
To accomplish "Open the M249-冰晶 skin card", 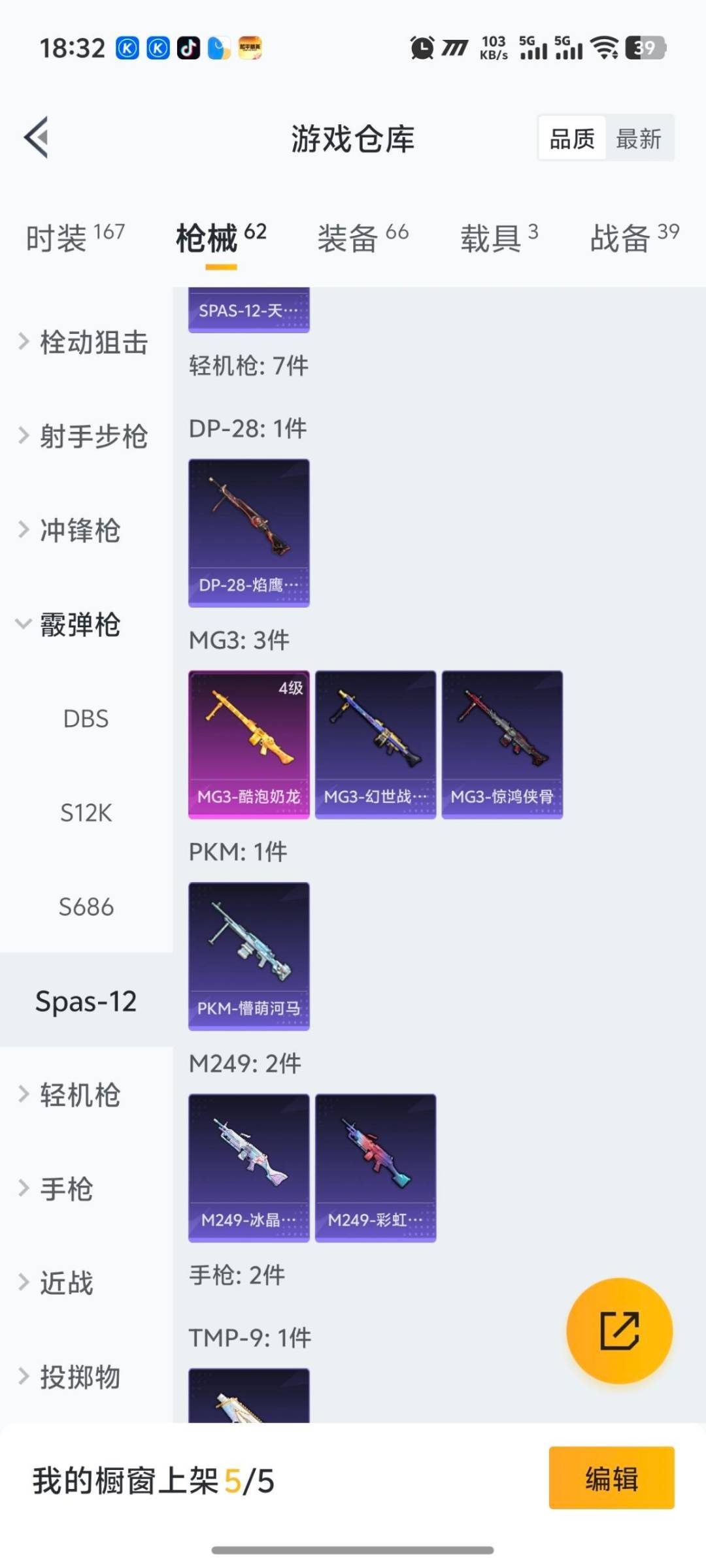I will tap(249, 1167).
